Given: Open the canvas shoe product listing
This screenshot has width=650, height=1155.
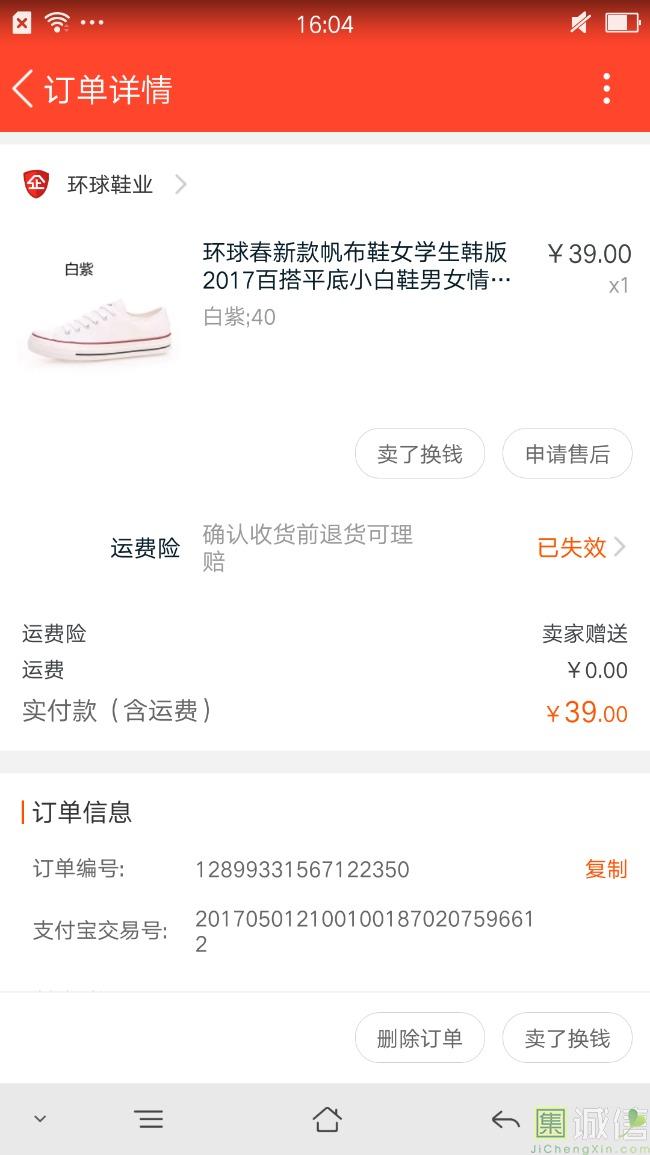Looking at the screenshot, I should [x=356, y=267].
